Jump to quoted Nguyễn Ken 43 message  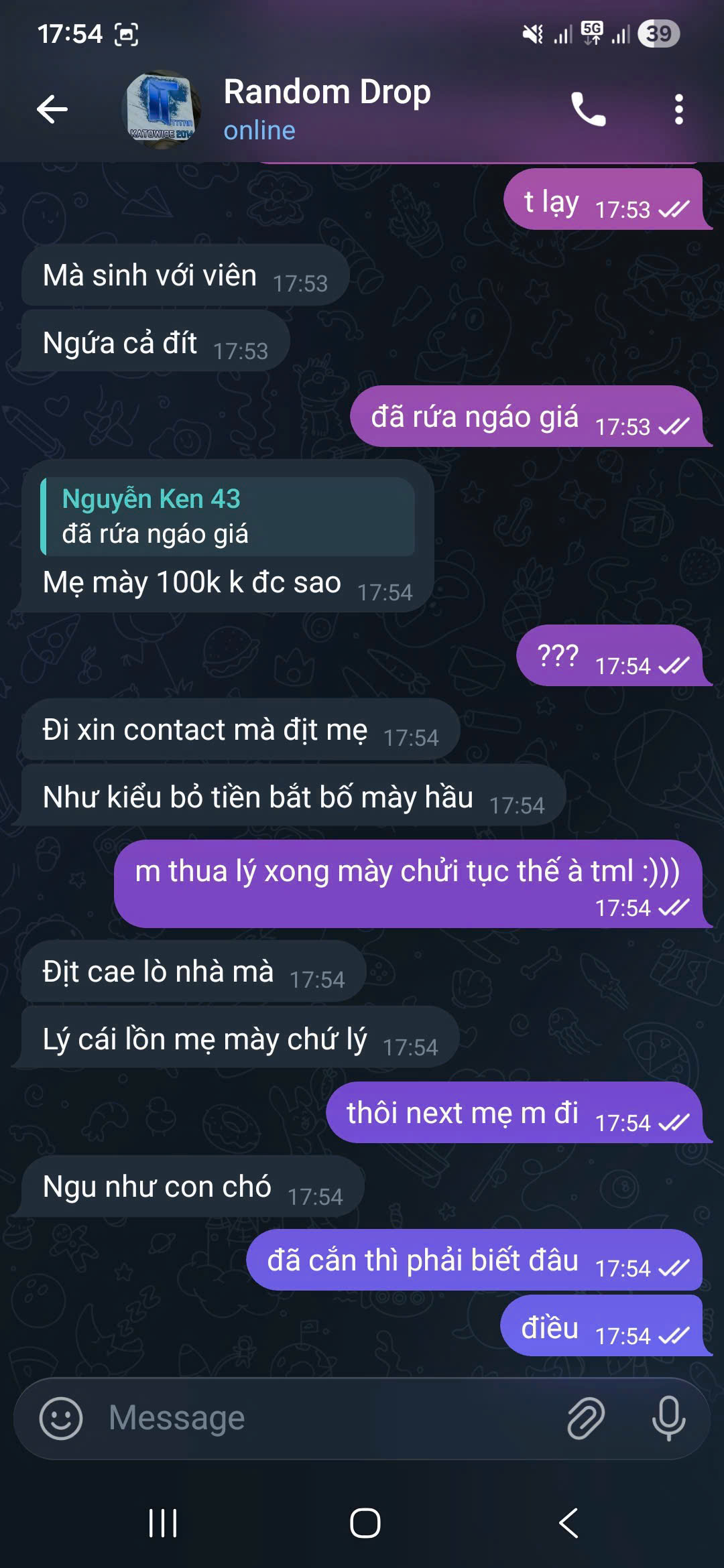pyautogui.click(x=228, y=517)
